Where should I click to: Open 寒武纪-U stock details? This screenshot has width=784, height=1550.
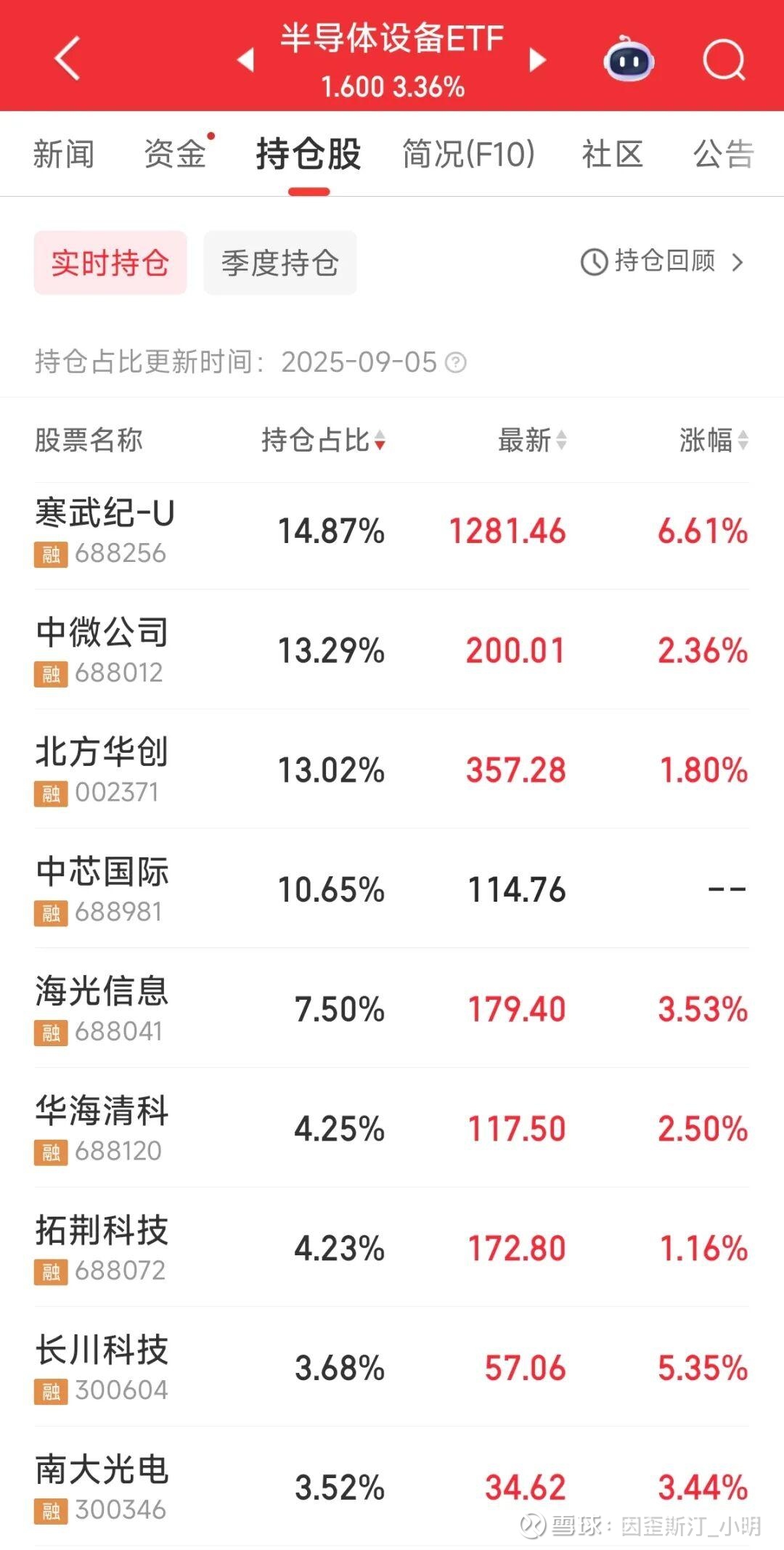(x=105, y=530)
